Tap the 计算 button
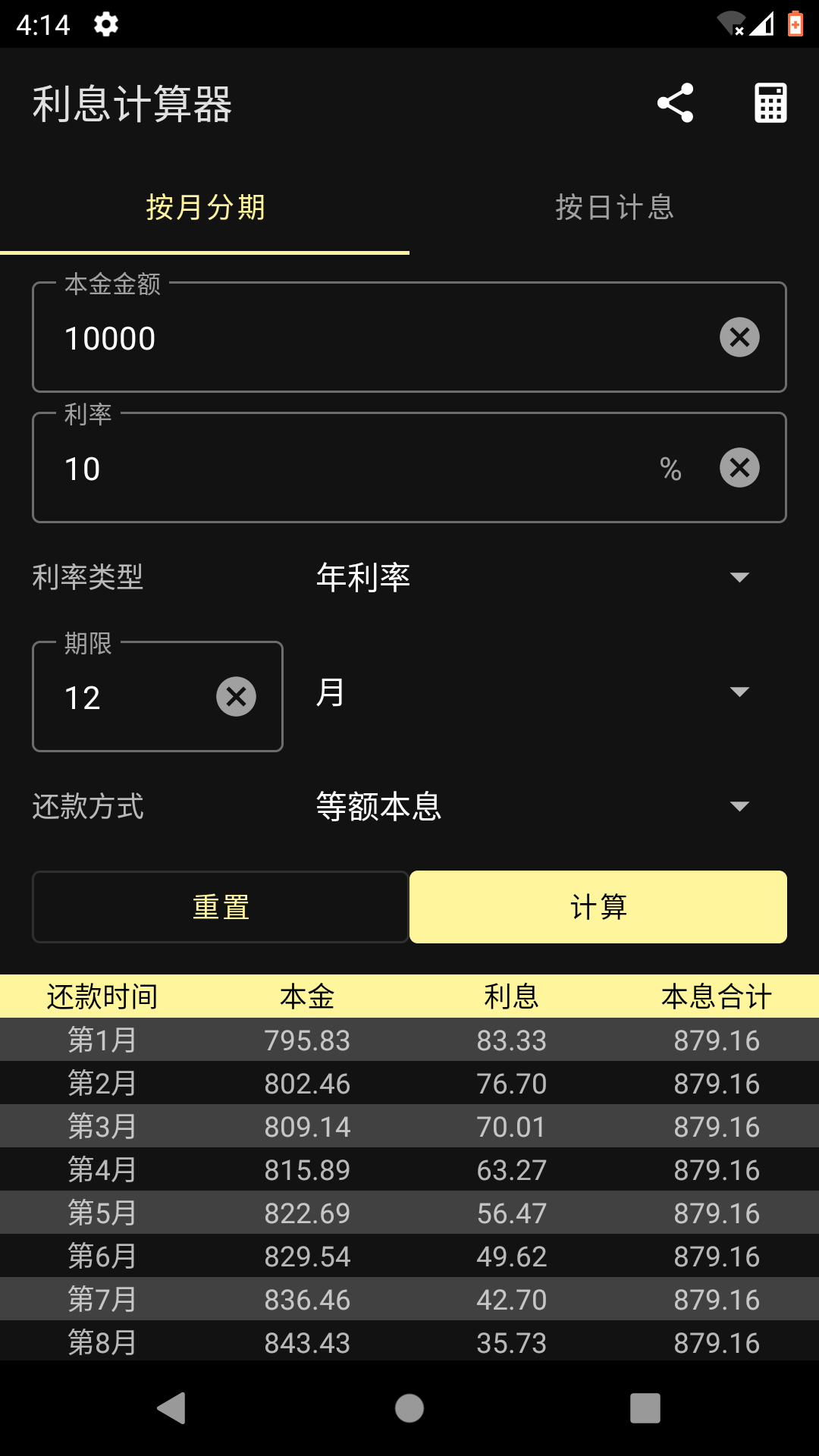This screenshot has width=819, height=1456. point(598,907)
